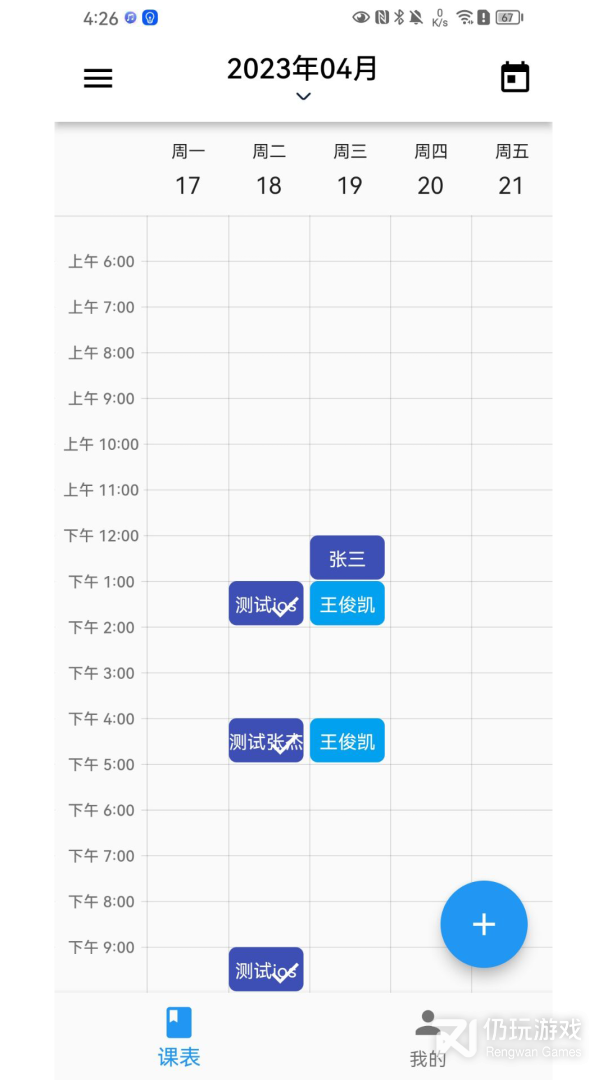The width and height of the screenshot is (607, 1080).
Task: Open 测试ios class at 下午 1:00
Action: 266,604
